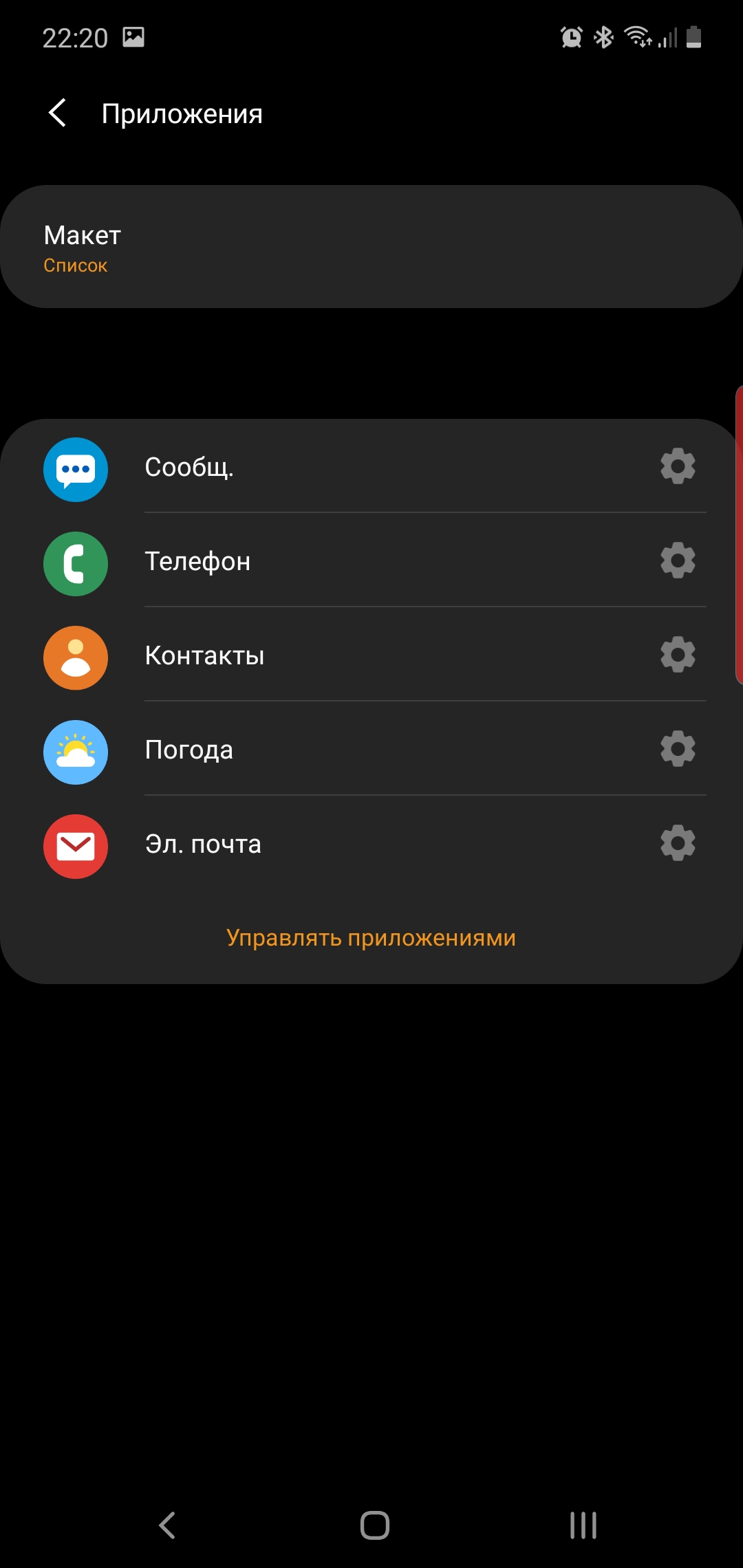Tap the Контакты app row
Screen dimensions: 743x1568
344,656
